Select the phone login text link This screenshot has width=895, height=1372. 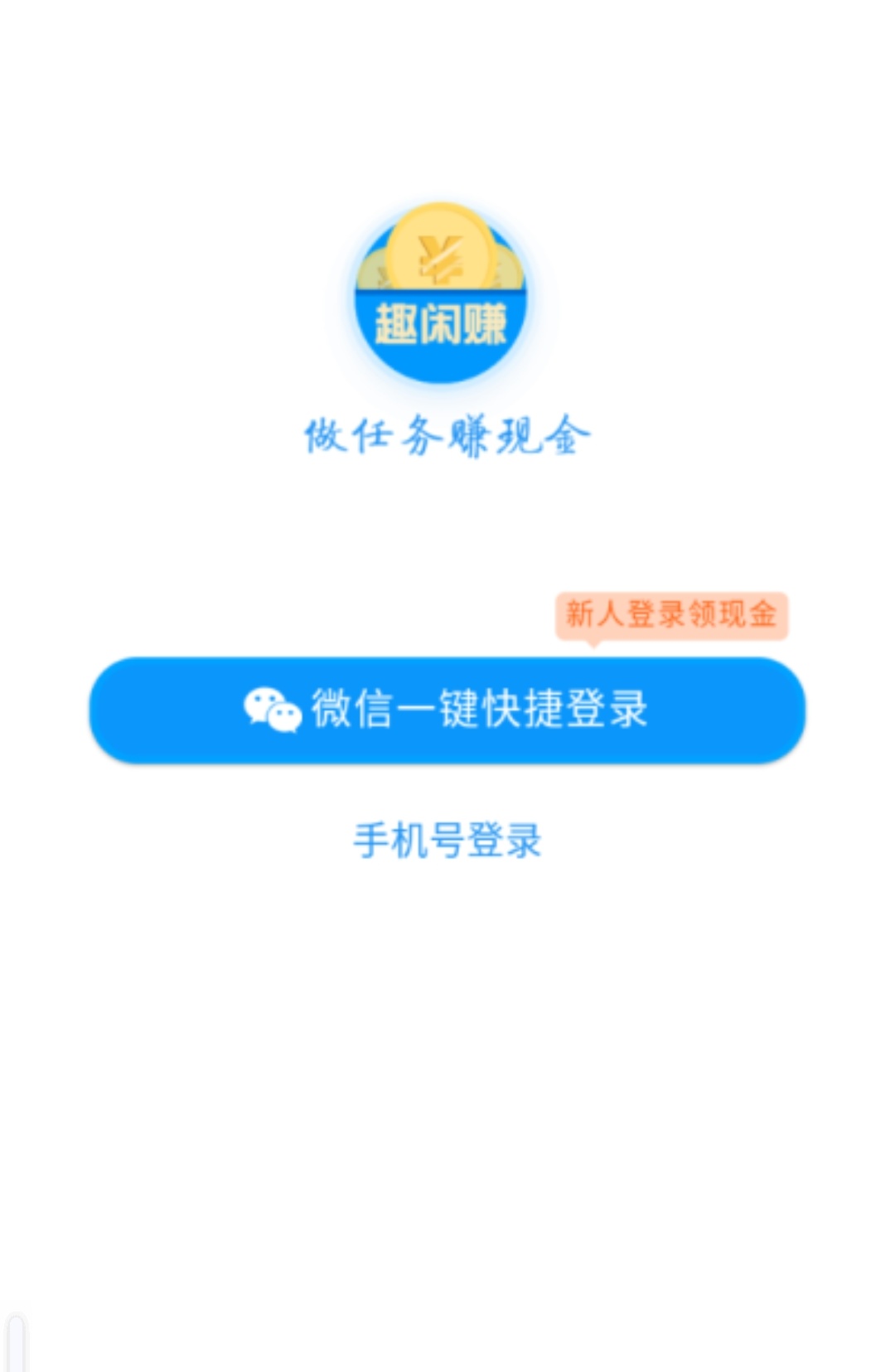click(x=447, y=839)
